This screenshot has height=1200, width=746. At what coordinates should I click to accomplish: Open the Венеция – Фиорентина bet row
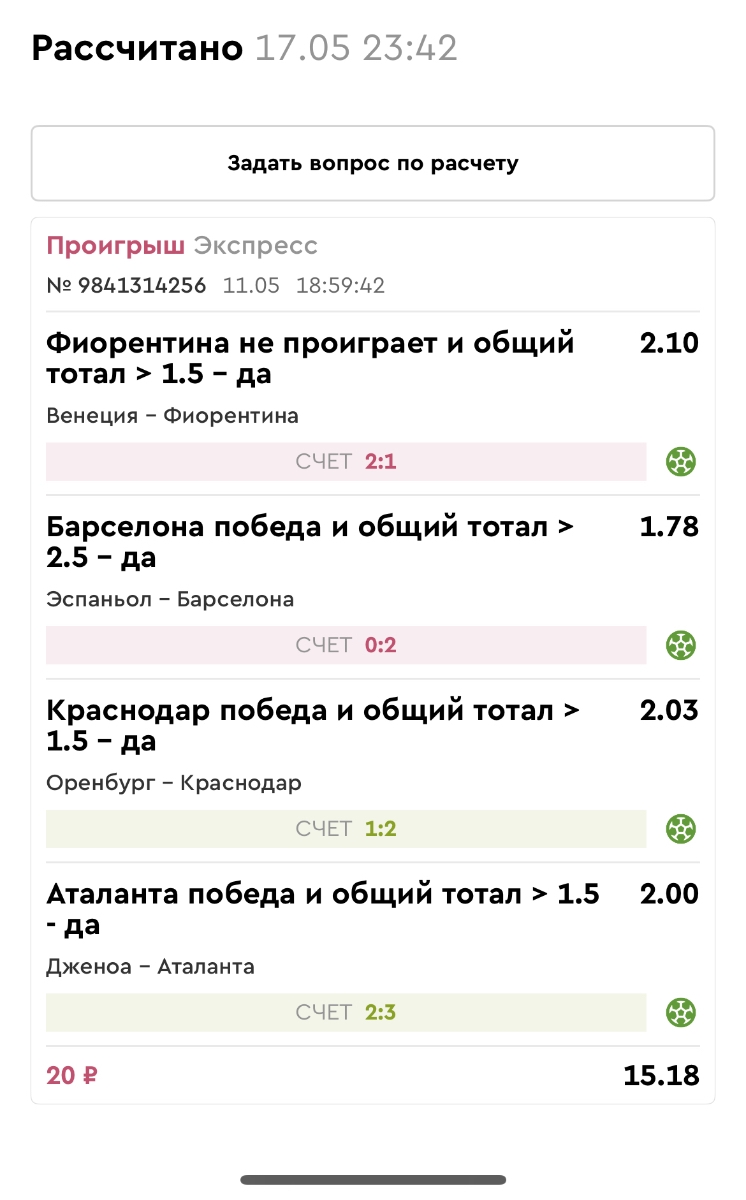[373, 403]
